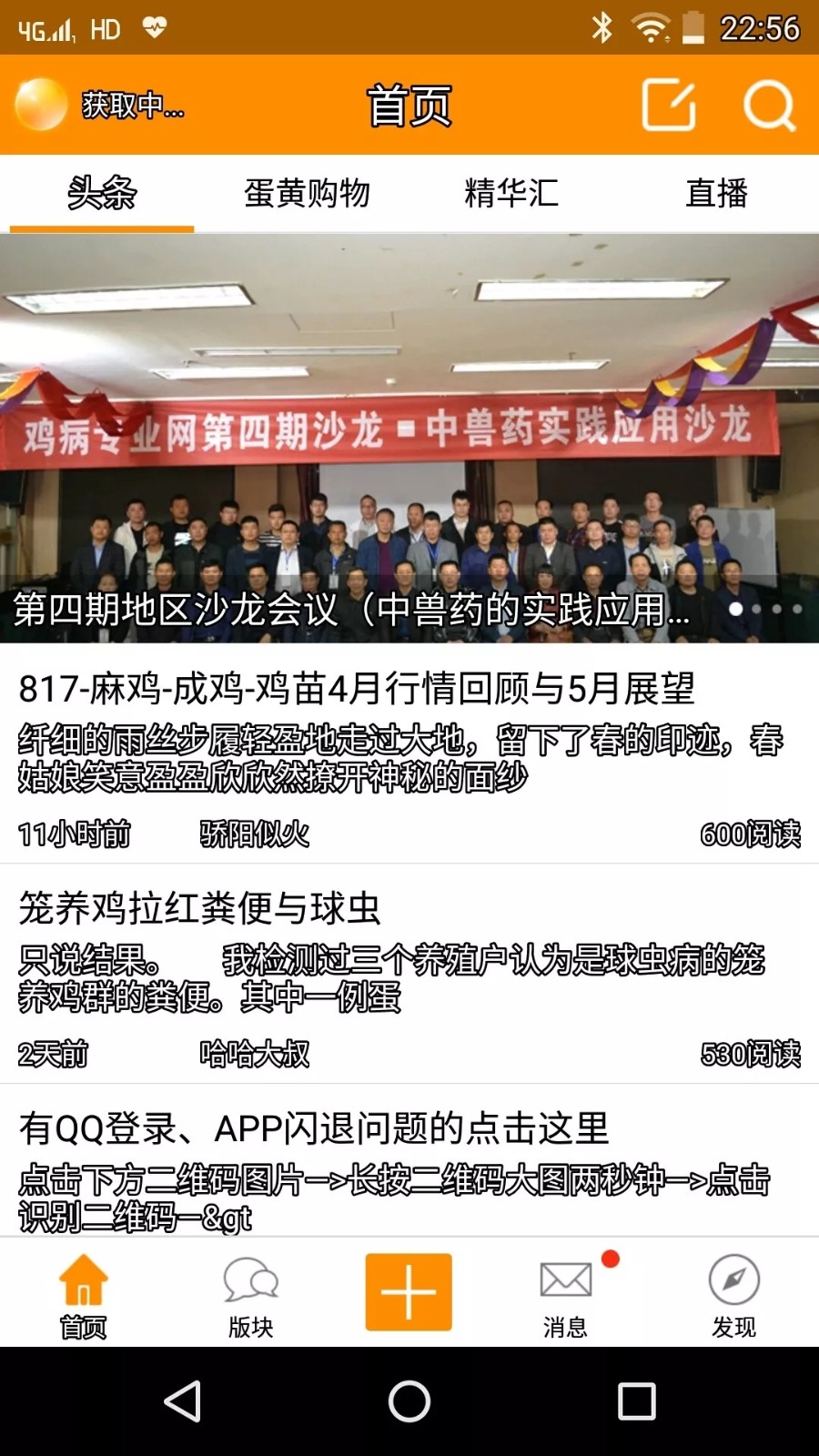Tap the compose post icon
This screenshot has width=819, height=1456.
(669, 106)
